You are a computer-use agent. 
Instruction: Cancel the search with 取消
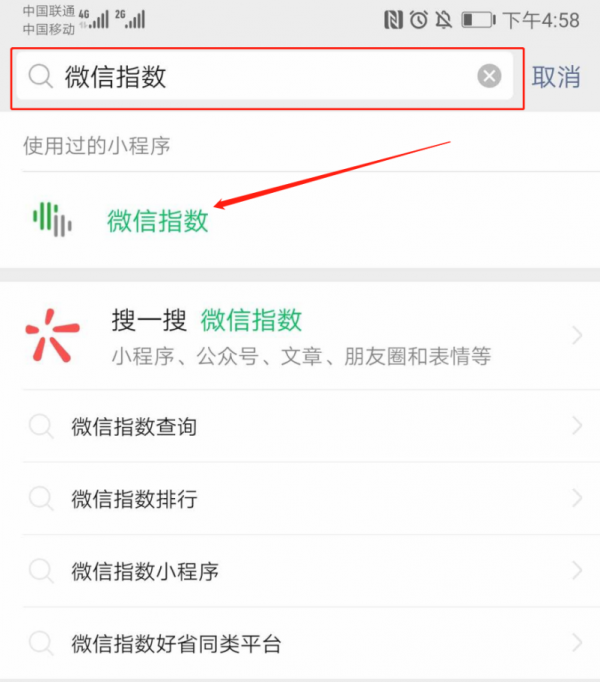tap(556, 77)
